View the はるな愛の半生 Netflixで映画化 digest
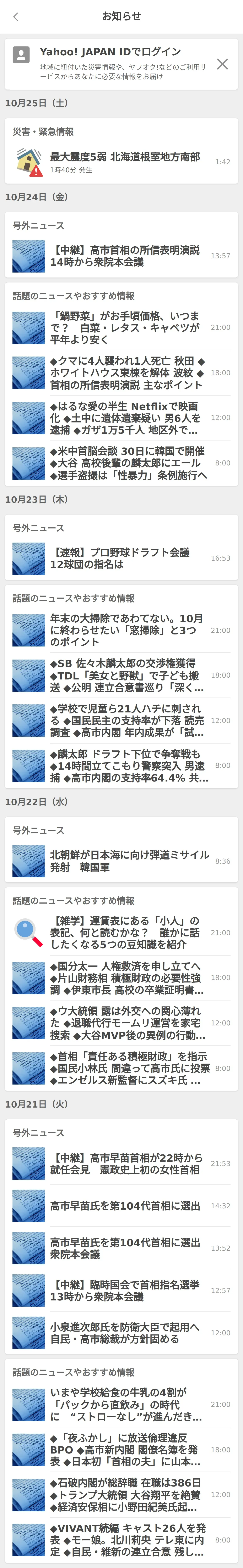Viewport: 243px width, 1568px height. click(x=125, y=418)
